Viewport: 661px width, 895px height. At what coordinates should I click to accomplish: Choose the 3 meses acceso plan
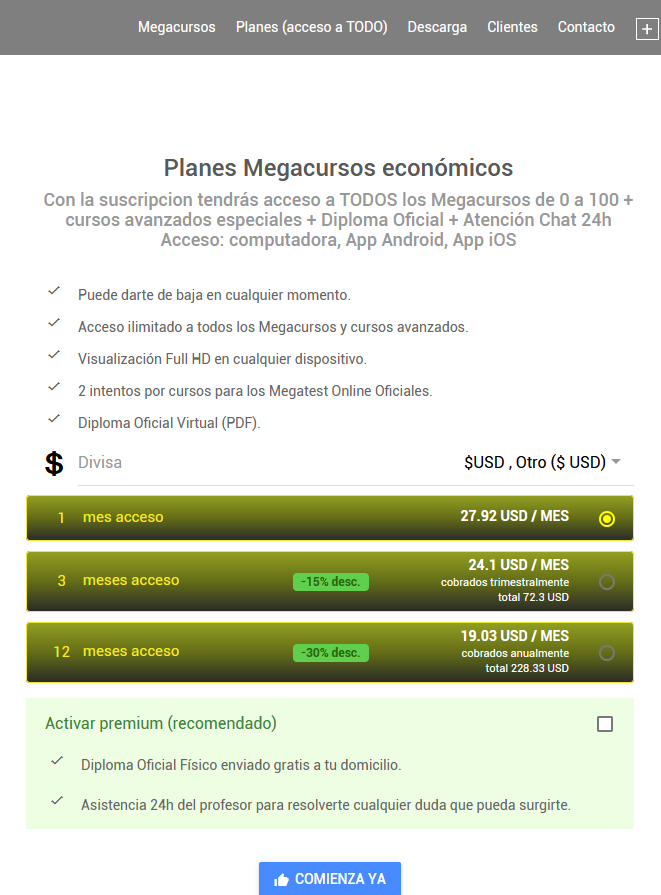tap(606, 582)
